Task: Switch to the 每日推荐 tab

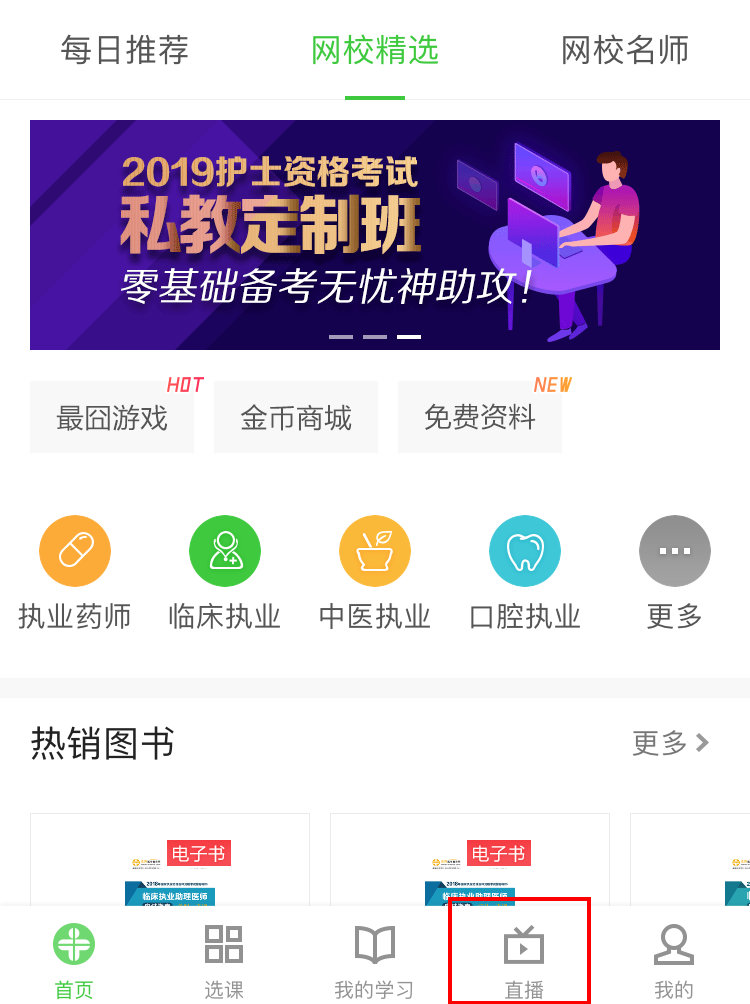Action: [x=124, y=51]
